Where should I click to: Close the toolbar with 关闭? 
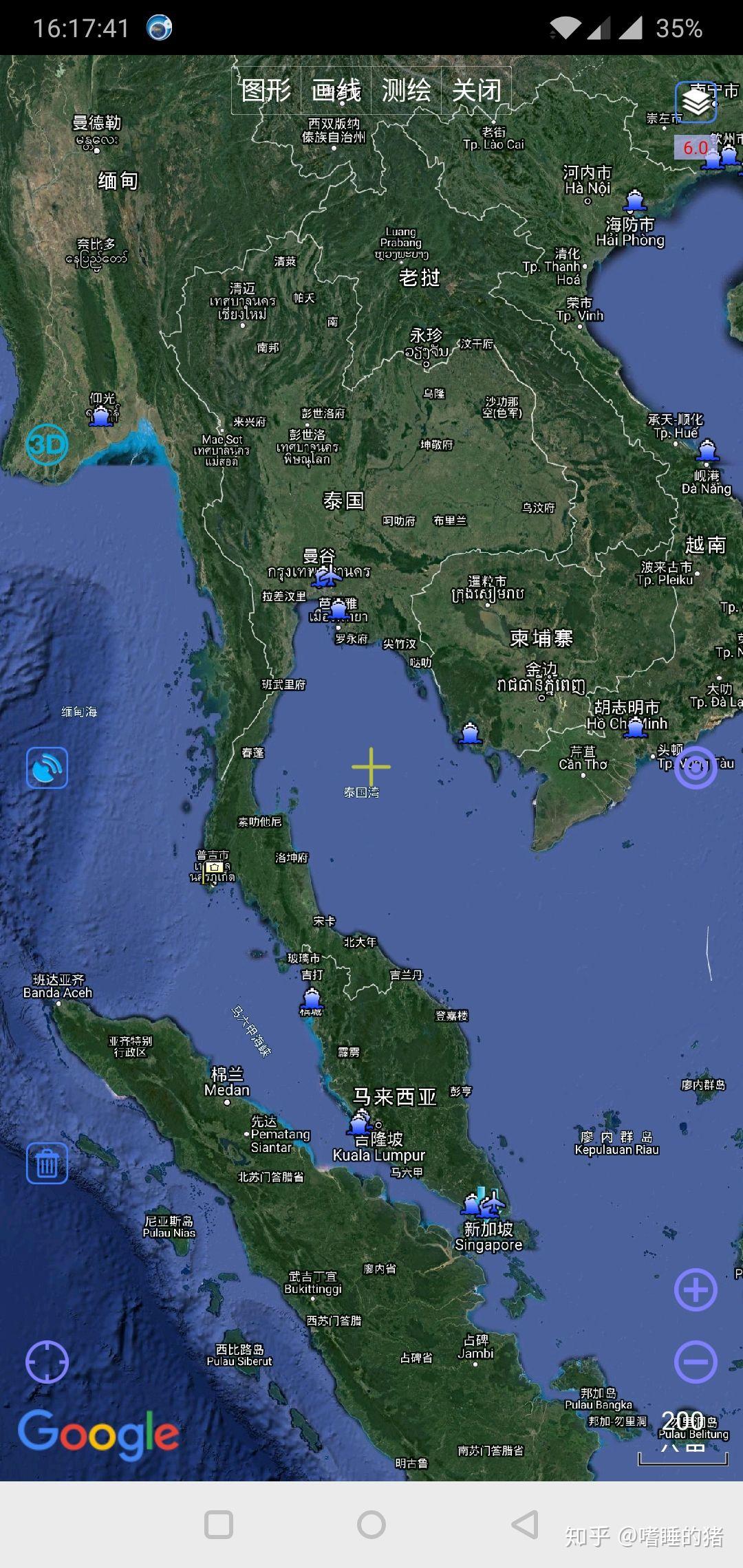476,90
